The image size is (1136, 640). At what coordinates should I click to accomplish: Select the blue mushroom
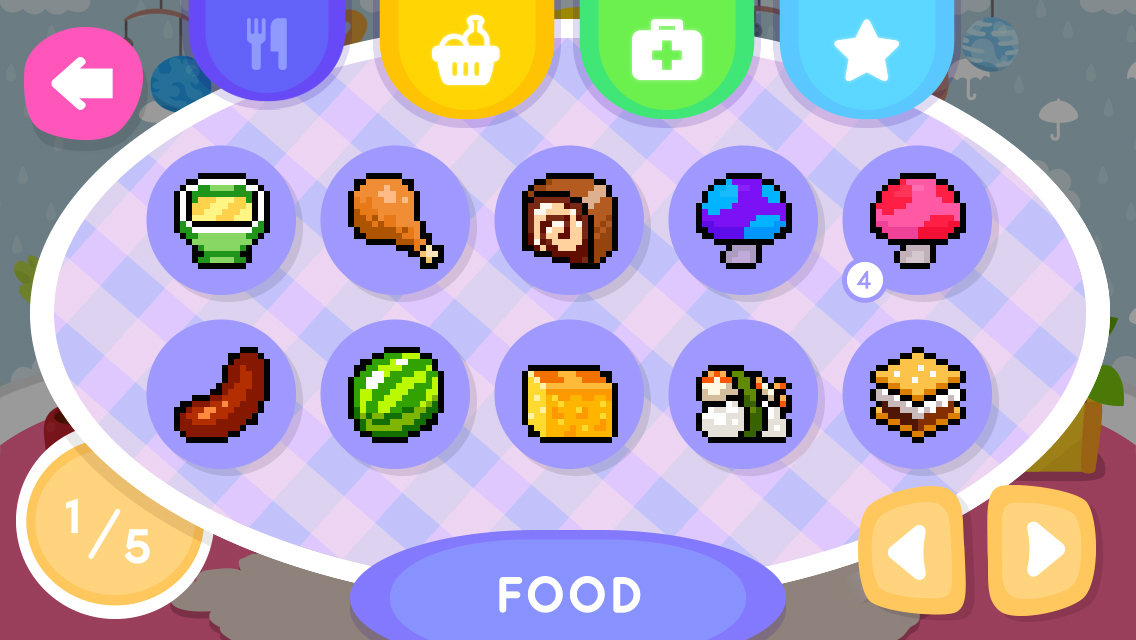pos(743,220)
